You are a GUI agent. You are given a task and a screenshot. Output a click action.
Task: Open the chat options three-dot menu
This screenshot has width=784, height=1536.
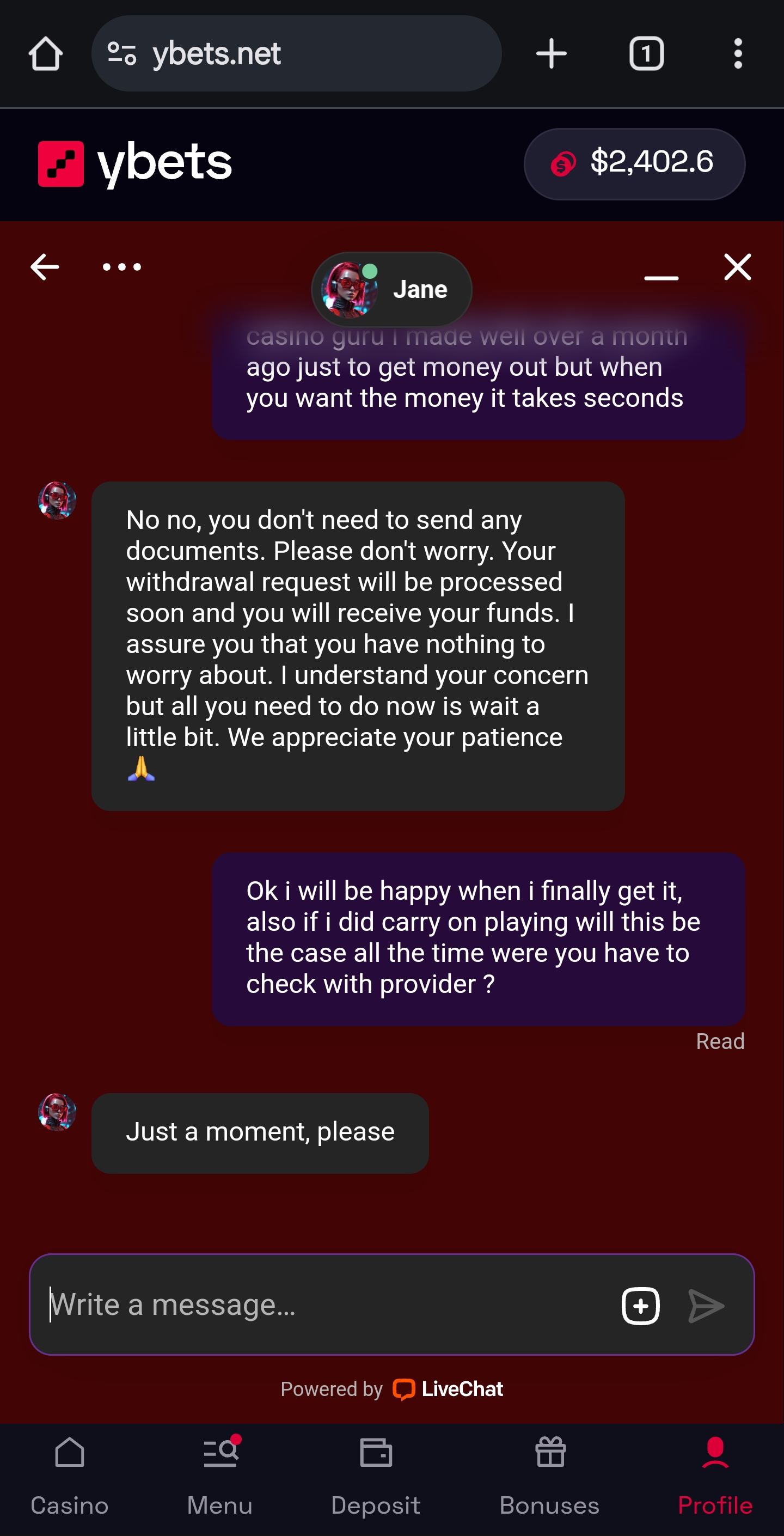(x=121, y=266)
